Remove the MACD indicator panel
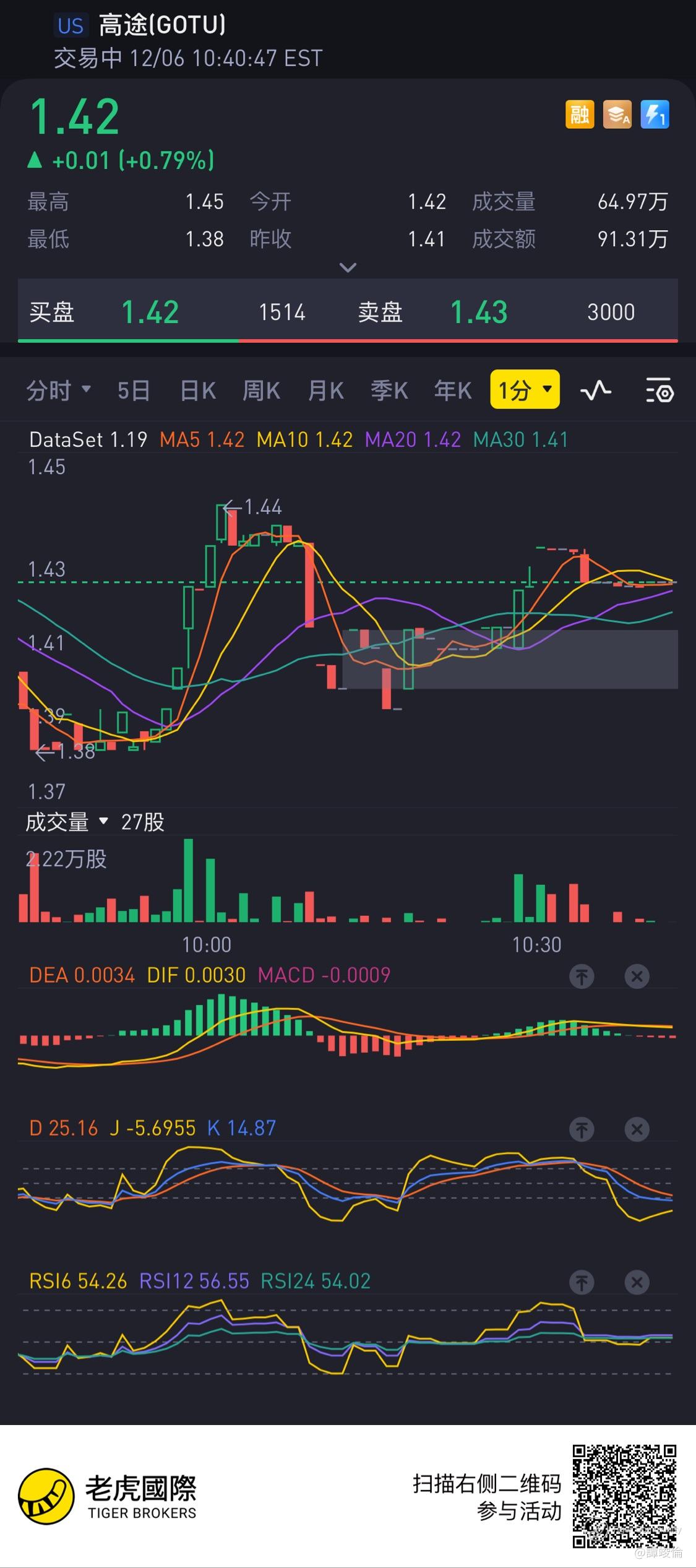The image size is (696, 1568). coord(637,976)
